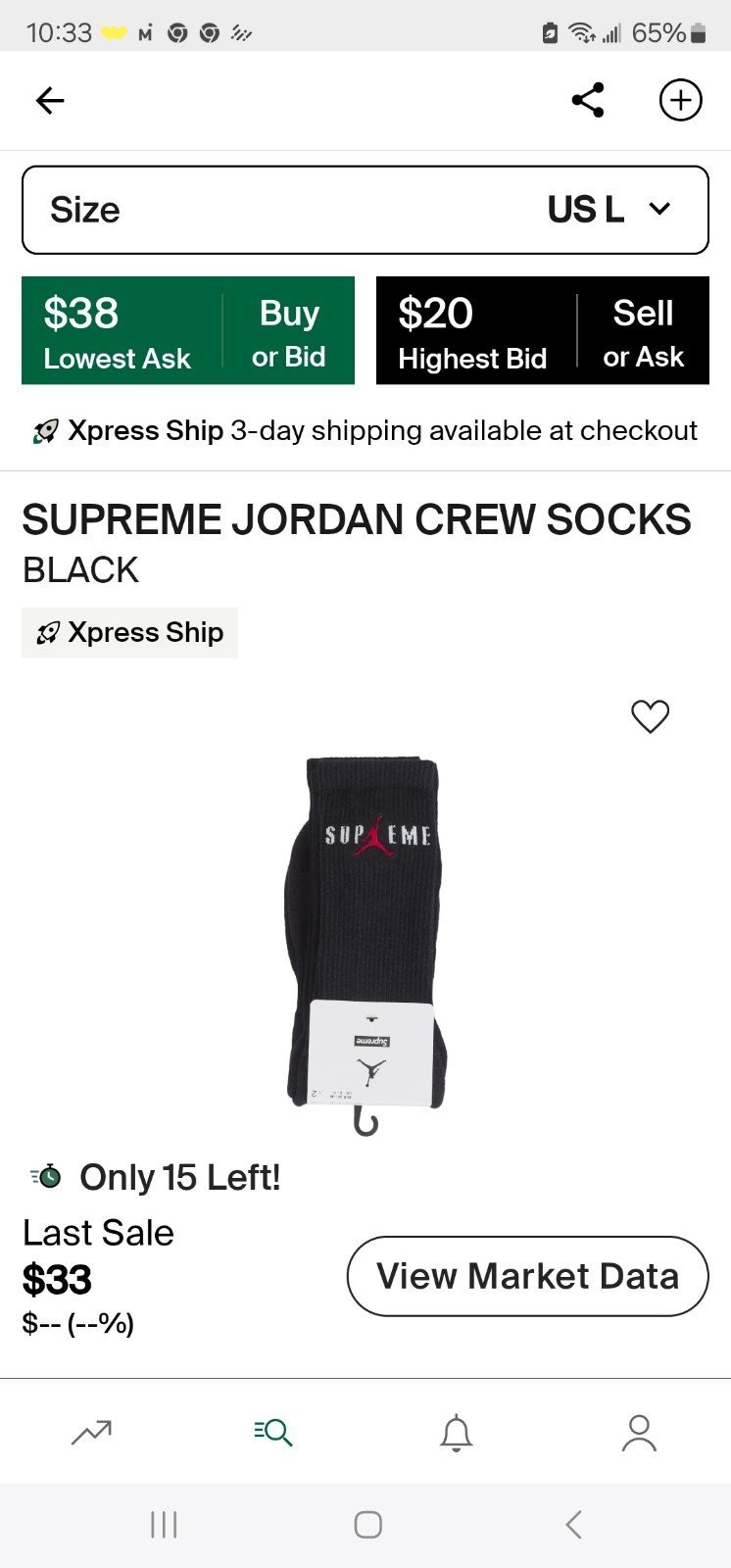Tap the system home button

[367, 1525]
